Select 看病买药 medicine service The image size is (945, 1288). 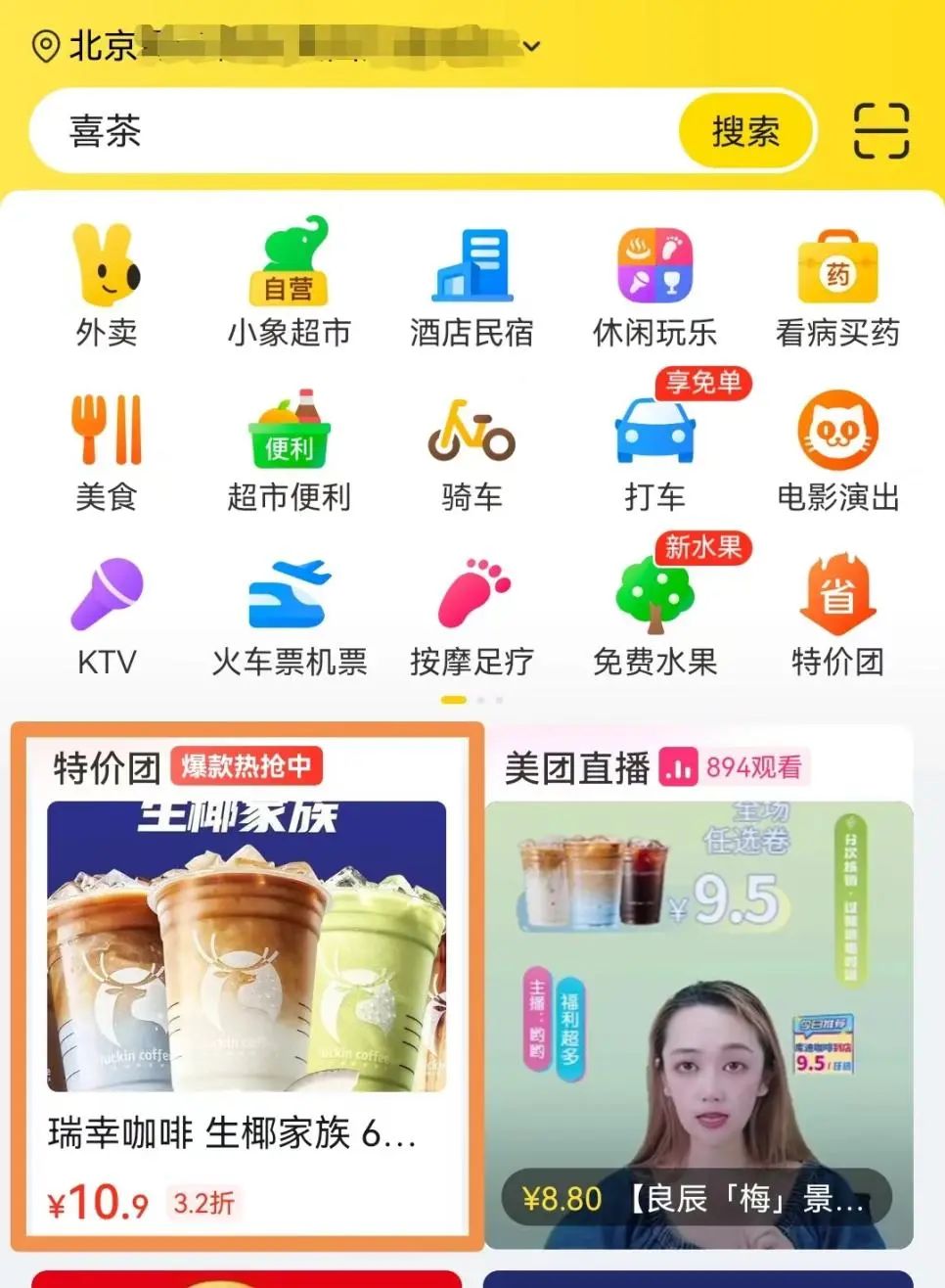(x=837, y=284)
